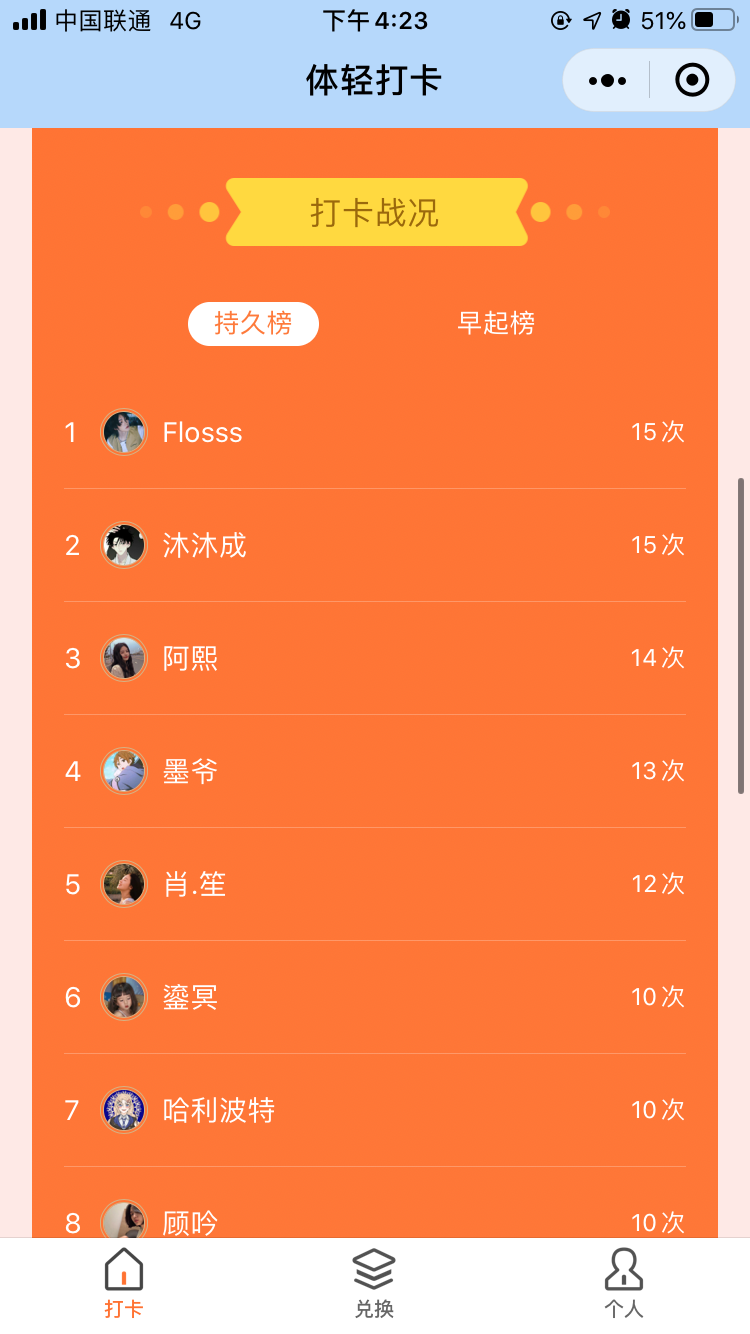Open the 打卡 home tab icon

point(123,1283)
